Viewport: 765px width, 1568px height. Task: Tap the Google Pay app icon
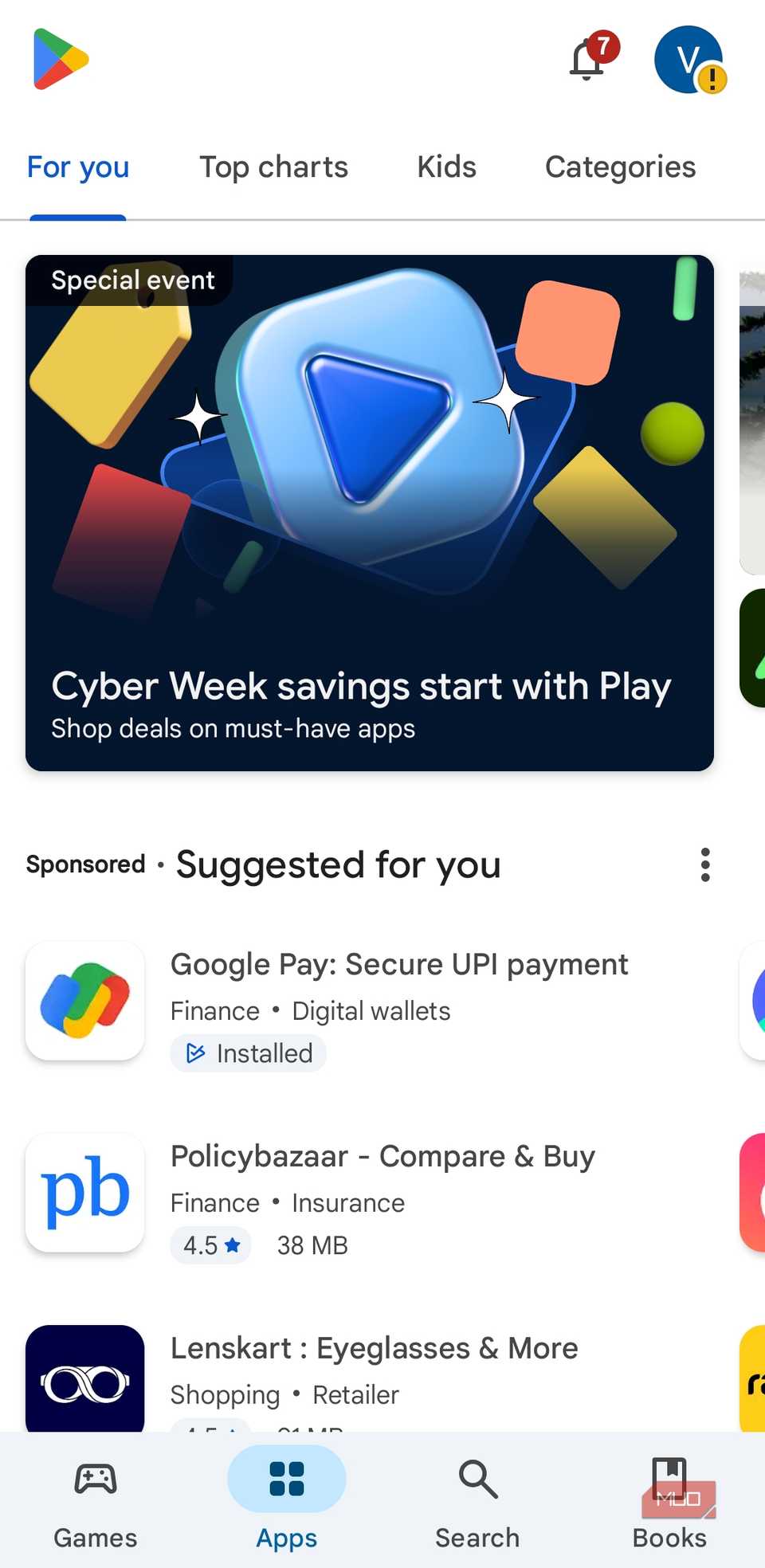(84, 1001)
